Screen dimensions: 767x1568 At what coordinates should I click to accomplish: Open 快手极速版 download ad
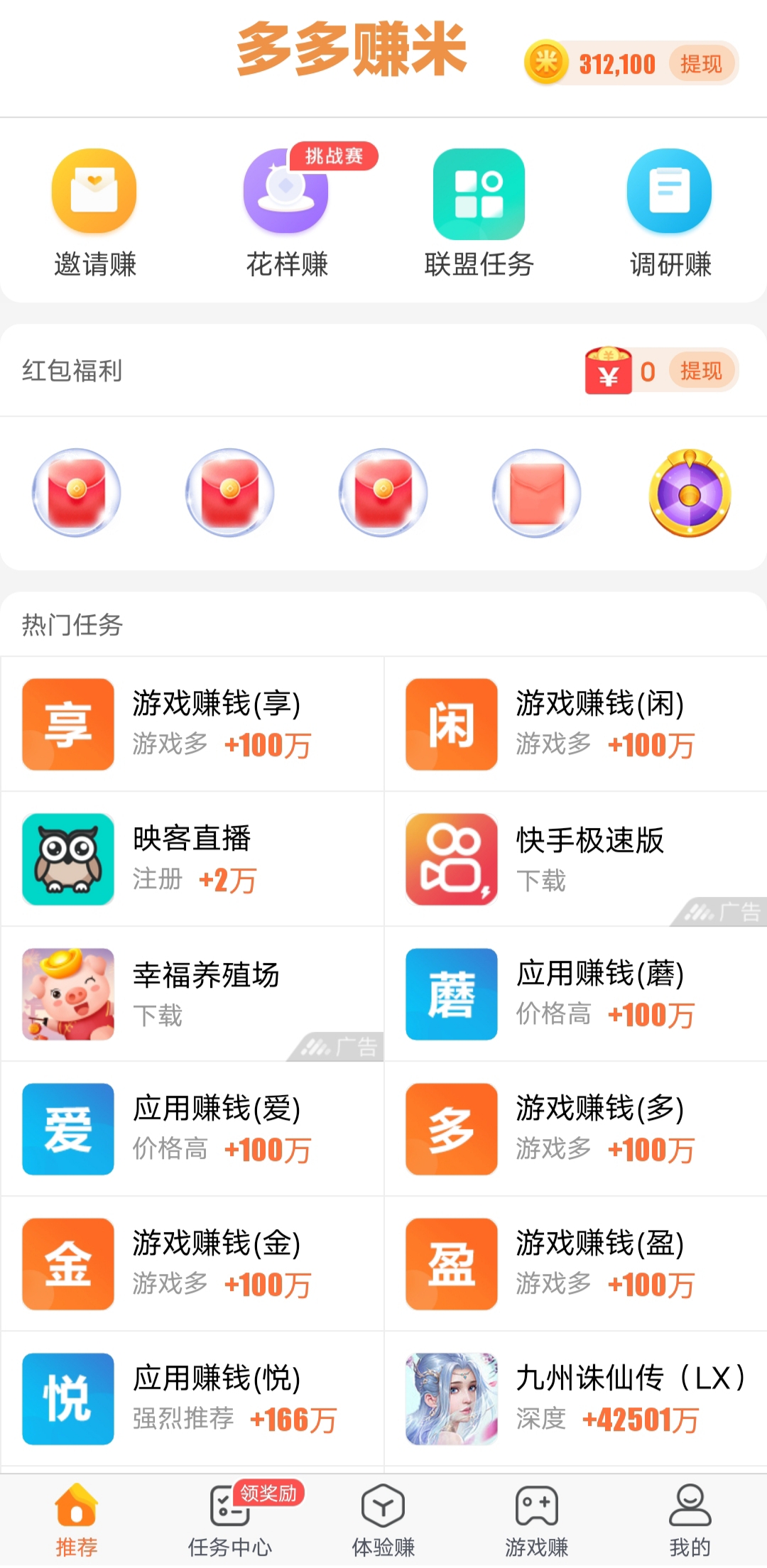pos(576,859)
